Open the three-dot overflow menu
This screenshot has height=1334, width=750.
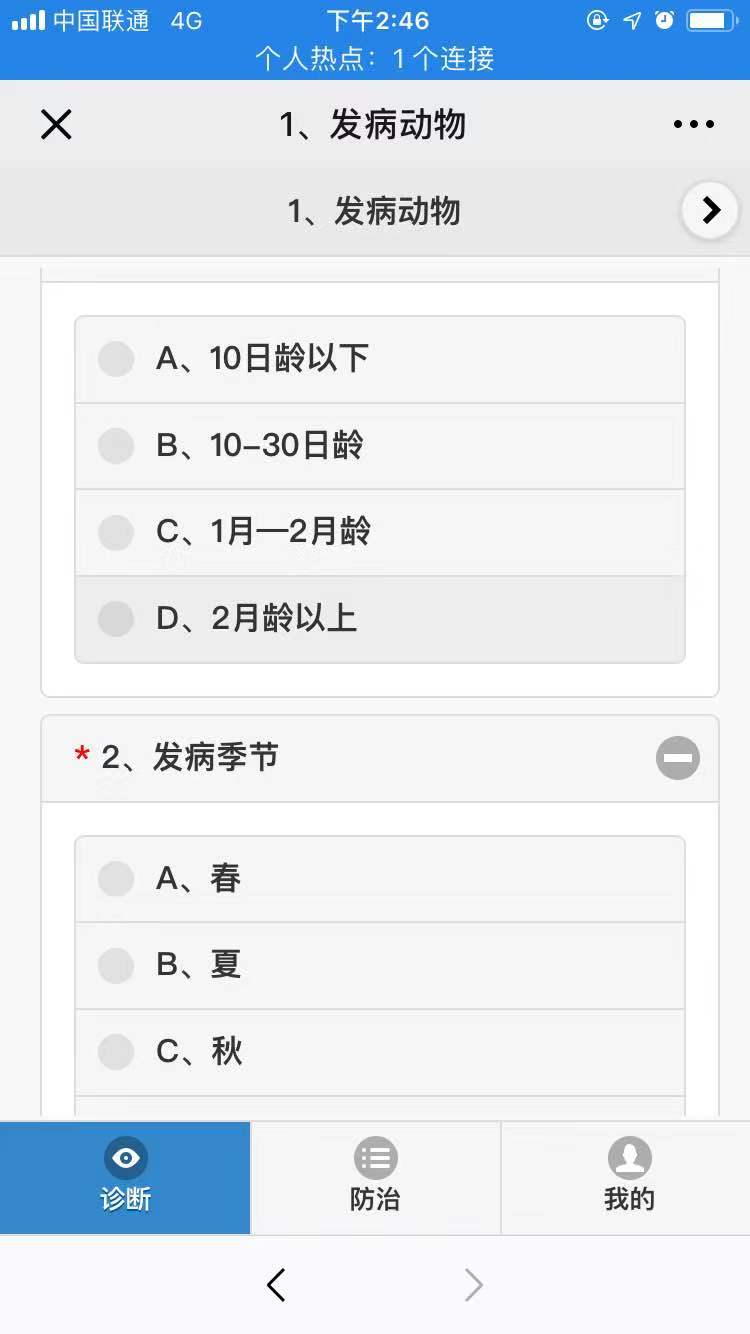tap(693, 125)
